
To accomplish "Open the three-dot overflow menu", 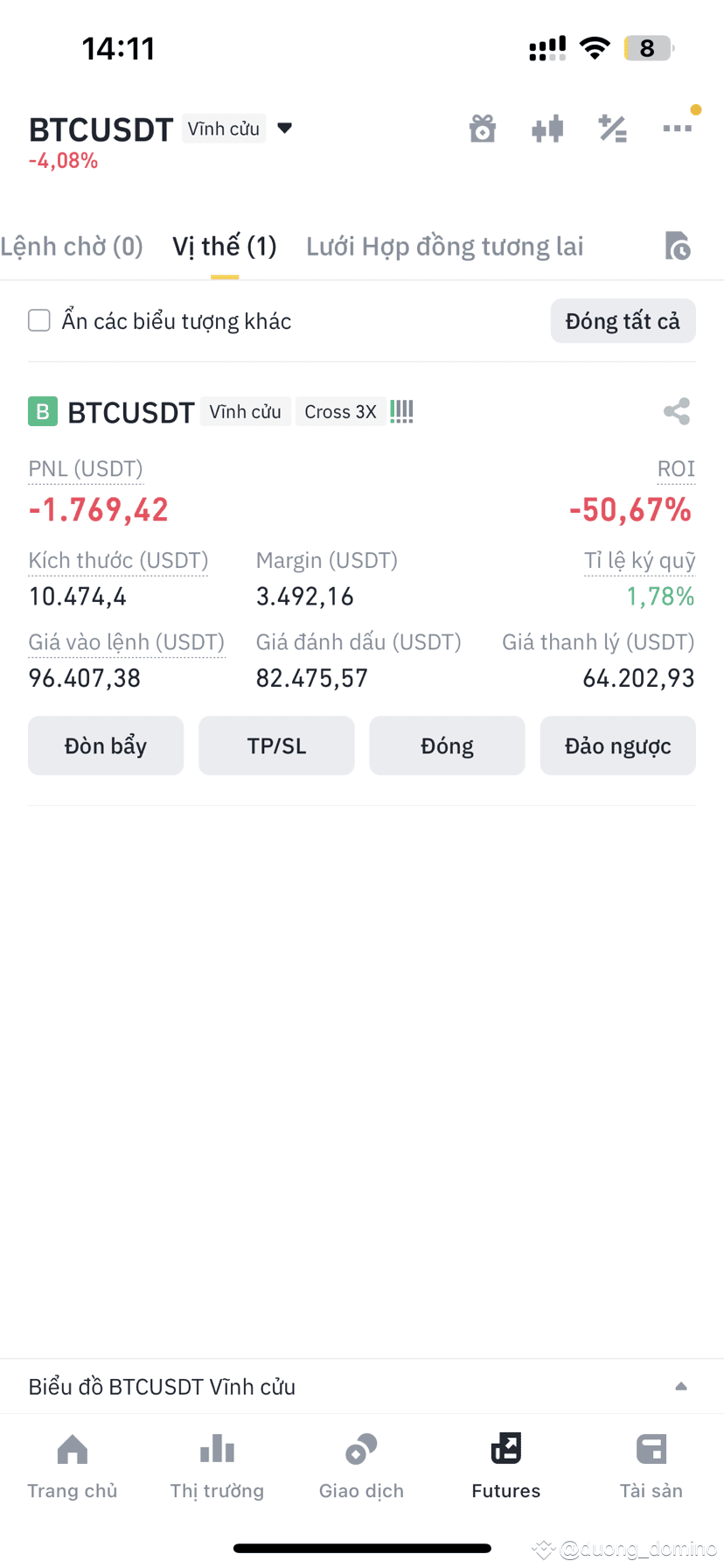I will point(678,129).
